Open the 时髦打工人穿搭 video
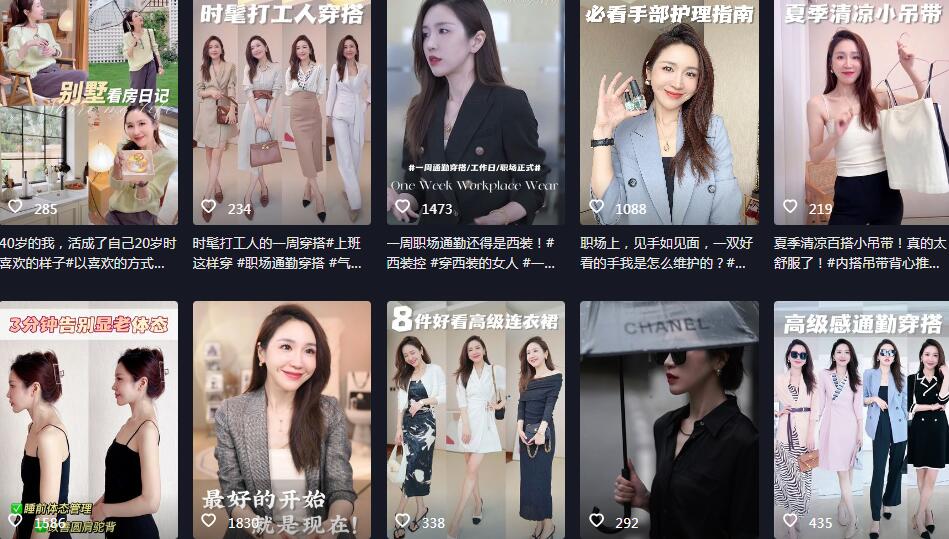This screenshot has height=539, width=949. pos(281,110)
